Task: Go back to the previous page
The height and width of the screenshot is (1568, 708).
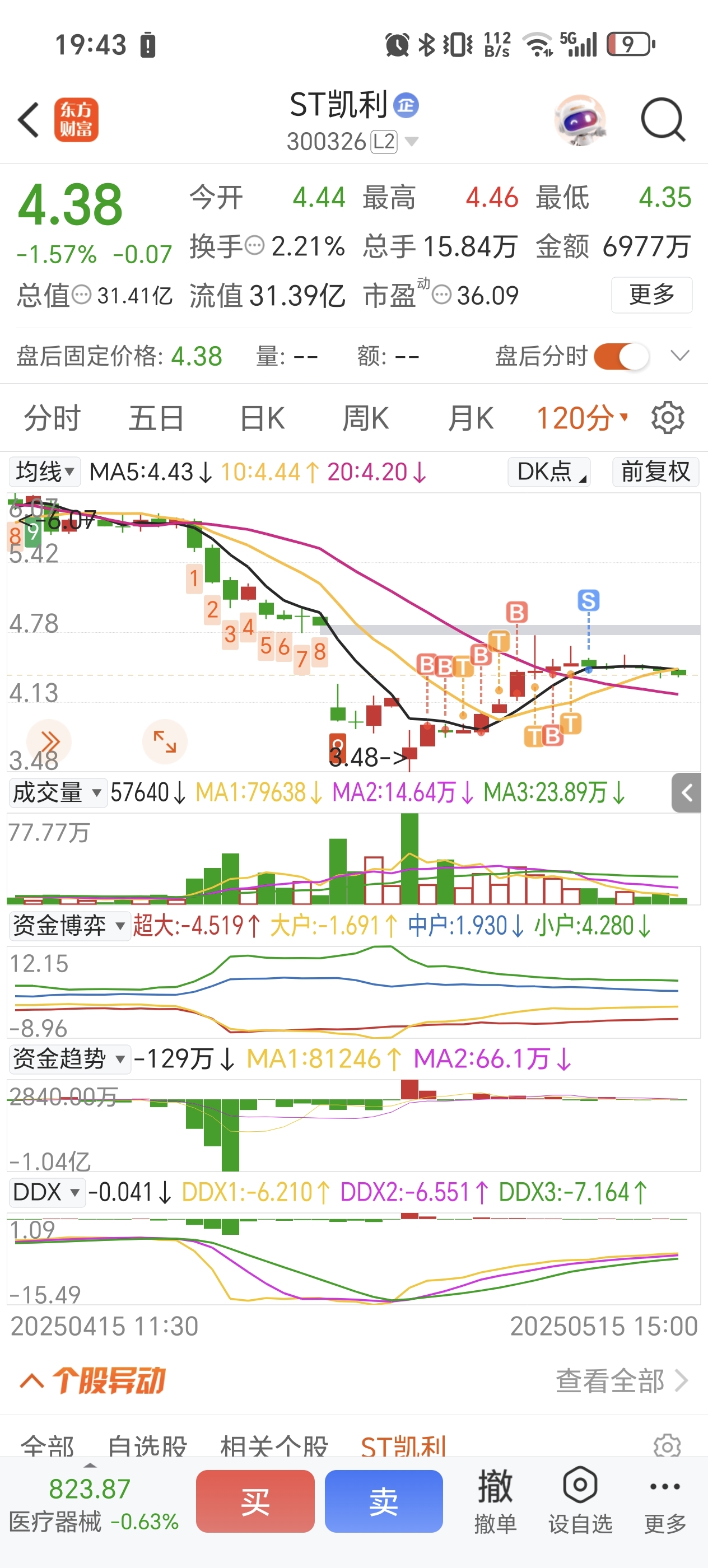Action: (x=29, y=120)
